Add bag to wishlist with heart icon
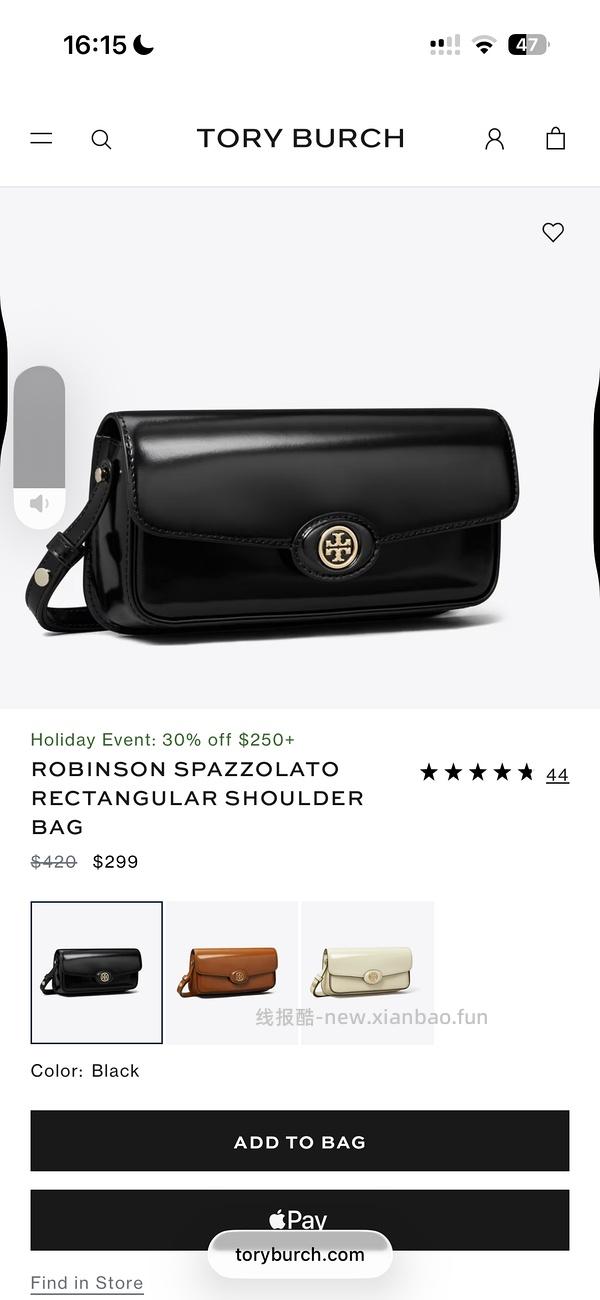 point(553,232)
